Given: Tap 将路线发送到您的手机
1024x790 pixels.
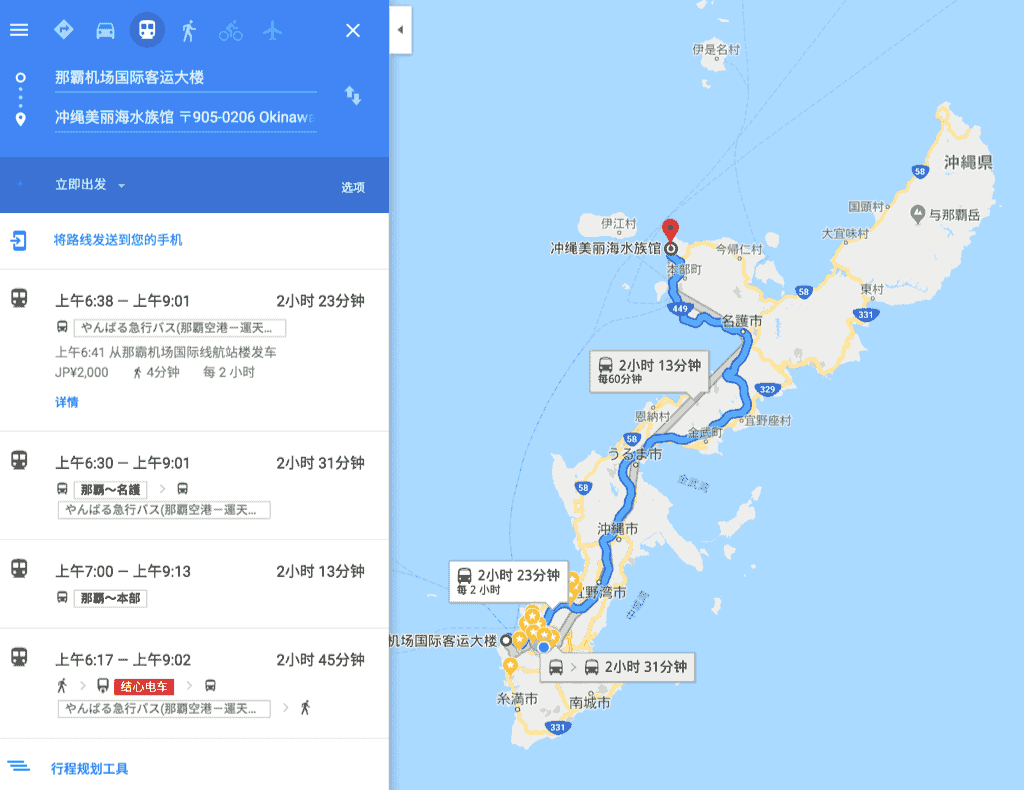Looking at the screenshot, I should pos(118,240).
